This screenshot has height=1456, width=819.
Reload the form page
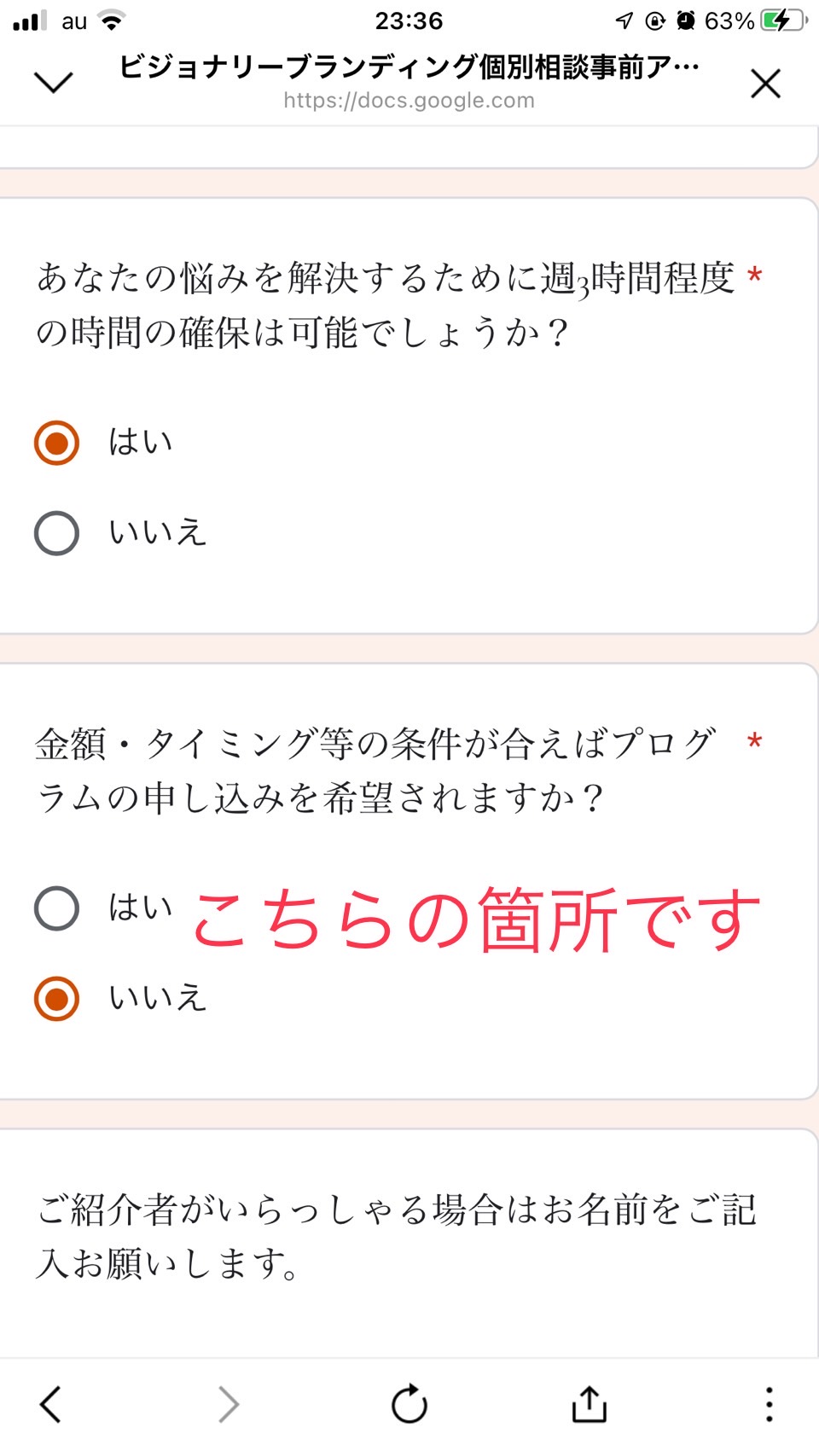click(x=409, y=1404)
